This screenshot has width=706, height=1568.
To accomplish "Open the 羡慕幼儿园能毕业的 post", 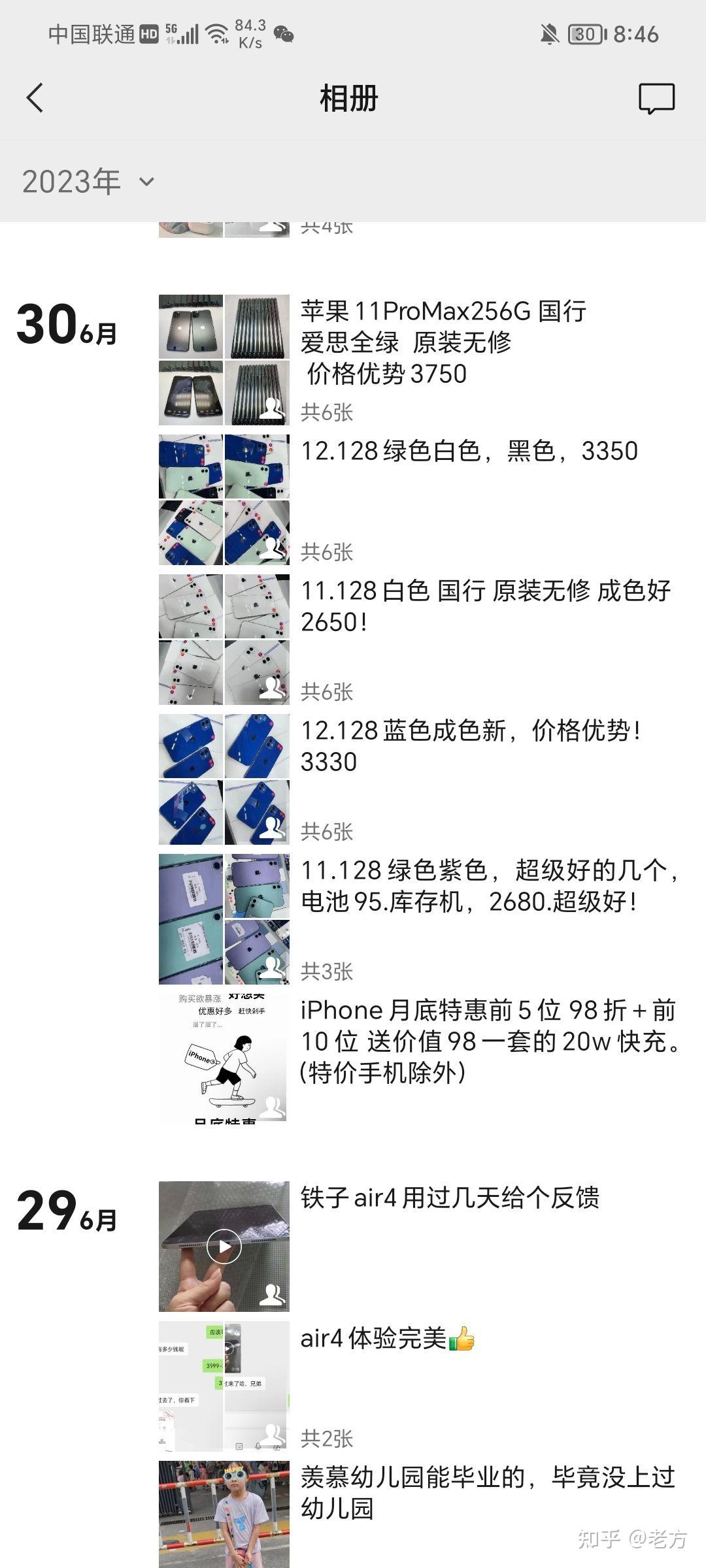I will 487,1492.
